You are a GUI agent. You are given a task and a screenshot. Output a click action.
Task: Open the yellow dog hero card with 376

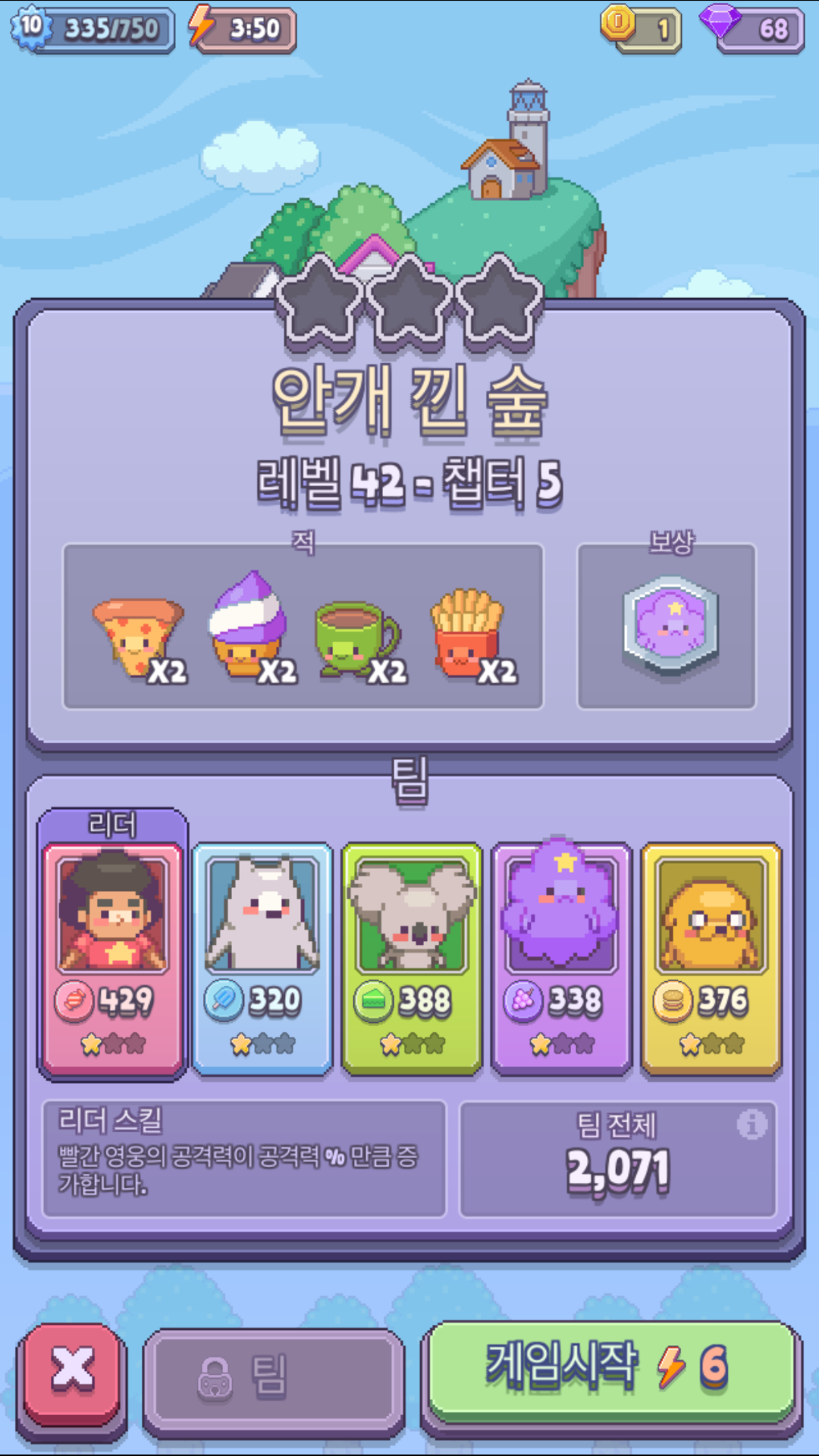click(712, 957)
